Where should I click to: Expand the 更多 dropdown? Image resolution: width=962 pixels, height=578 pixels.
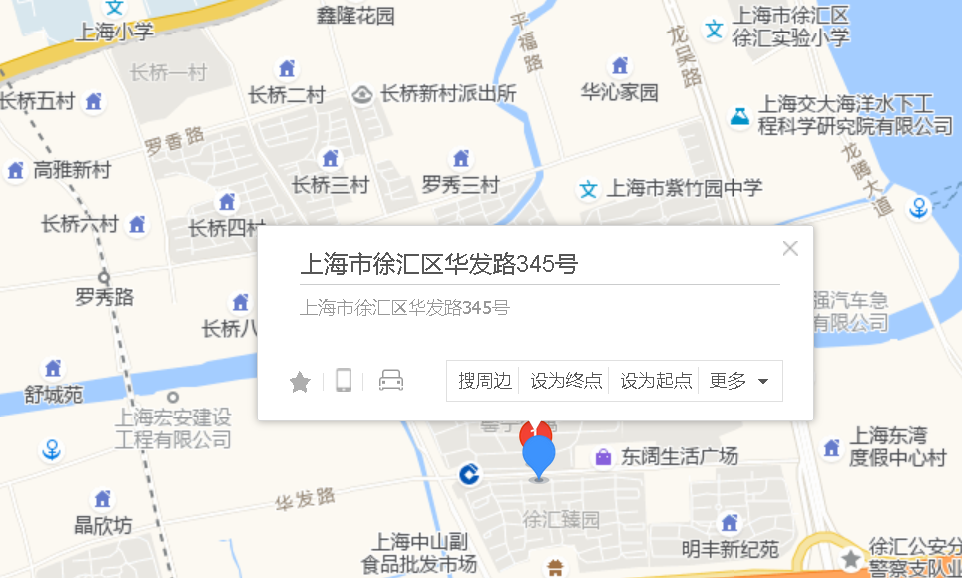point(739,381)
